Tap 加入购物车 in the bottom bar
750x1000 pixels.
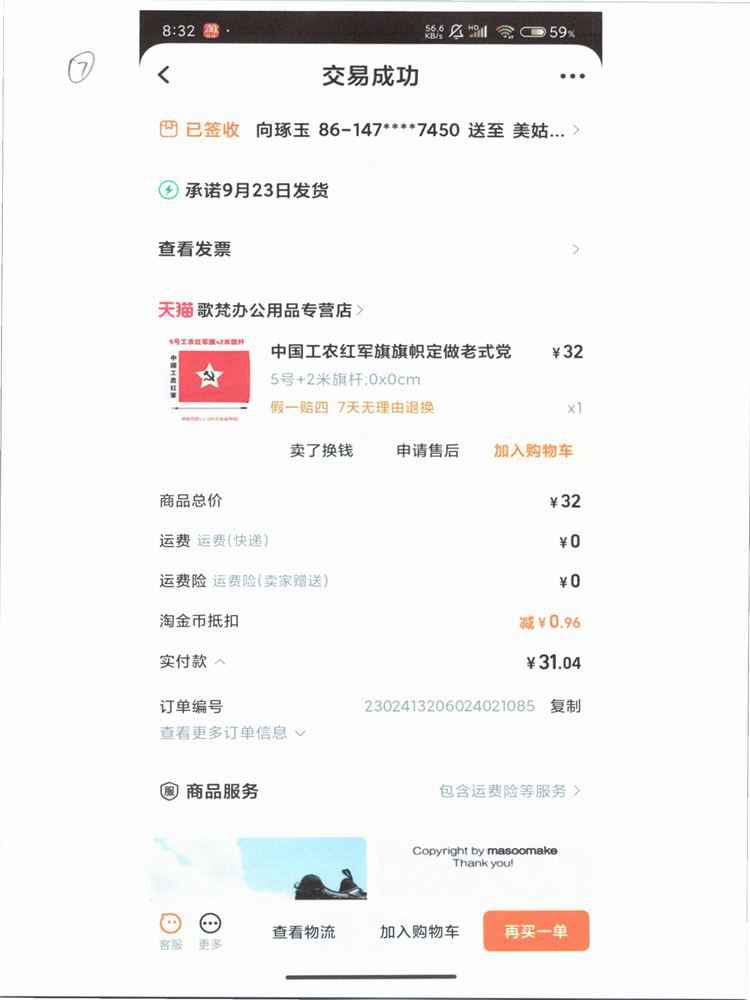[x=419, y=932]
